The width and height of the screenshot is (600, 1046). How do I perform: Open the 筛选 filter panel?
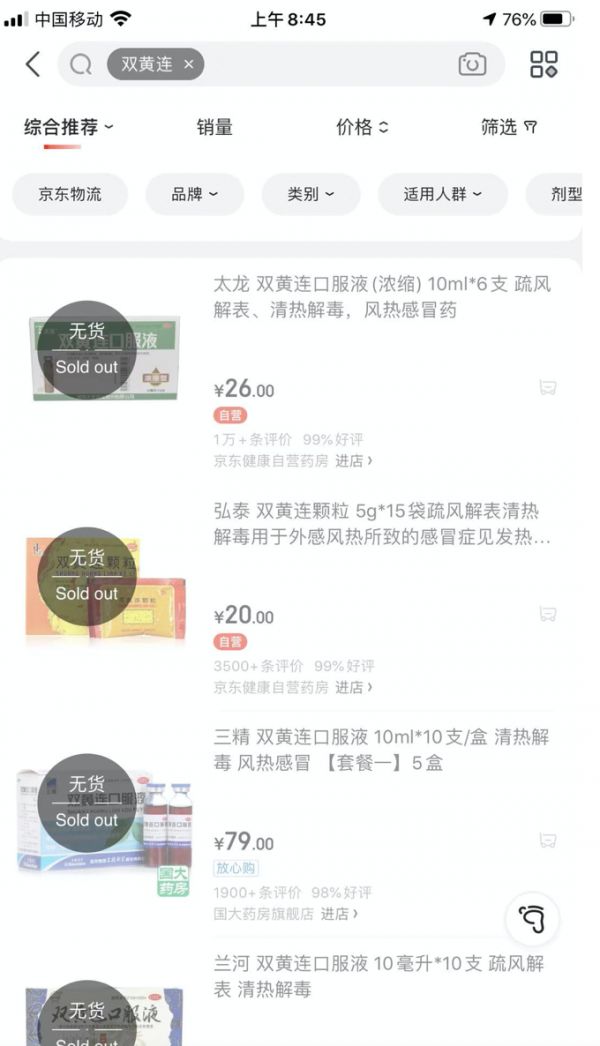tap(509, 127)
